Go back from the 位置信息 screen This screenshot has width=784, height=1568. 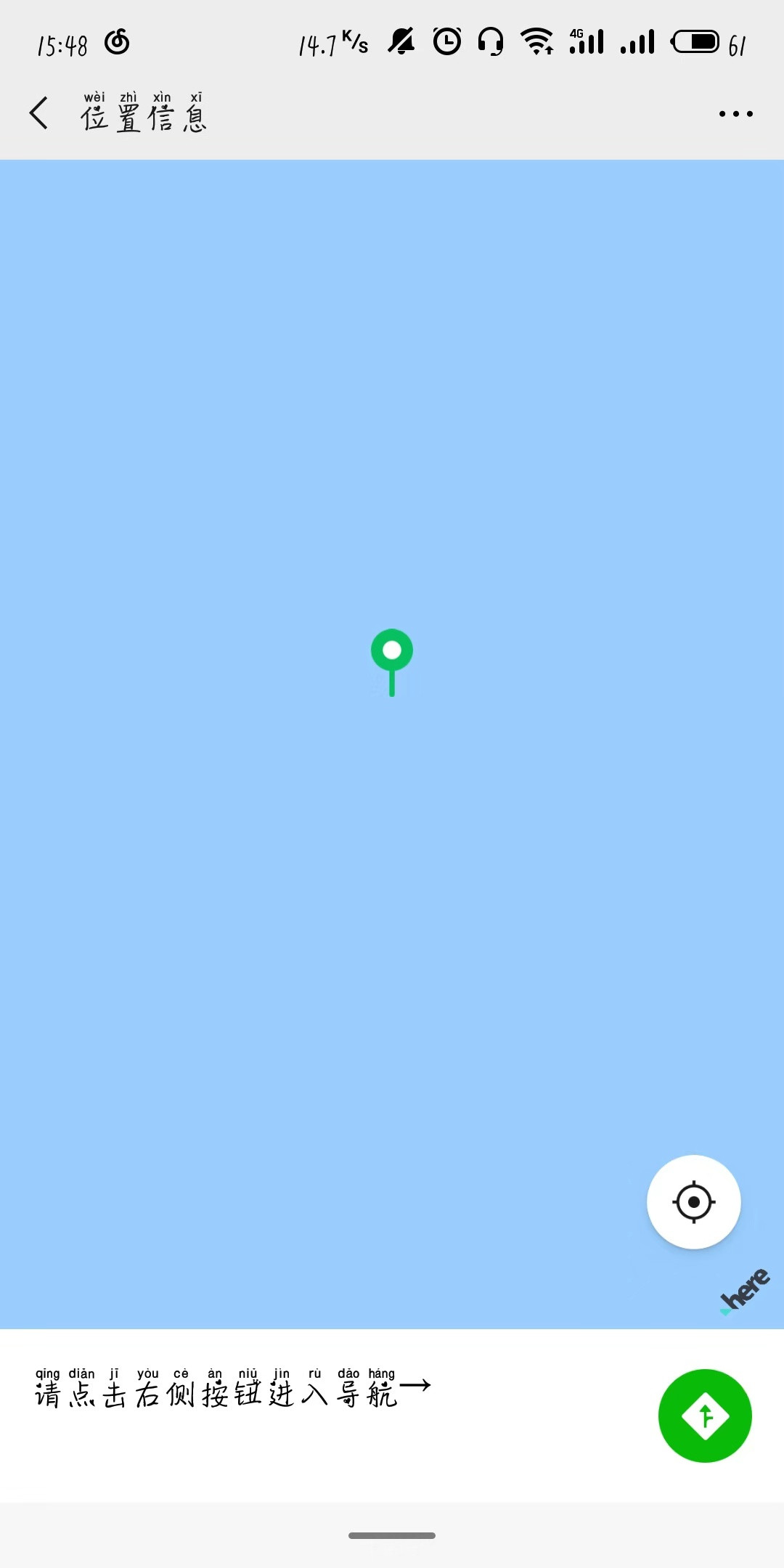[39, 113]
